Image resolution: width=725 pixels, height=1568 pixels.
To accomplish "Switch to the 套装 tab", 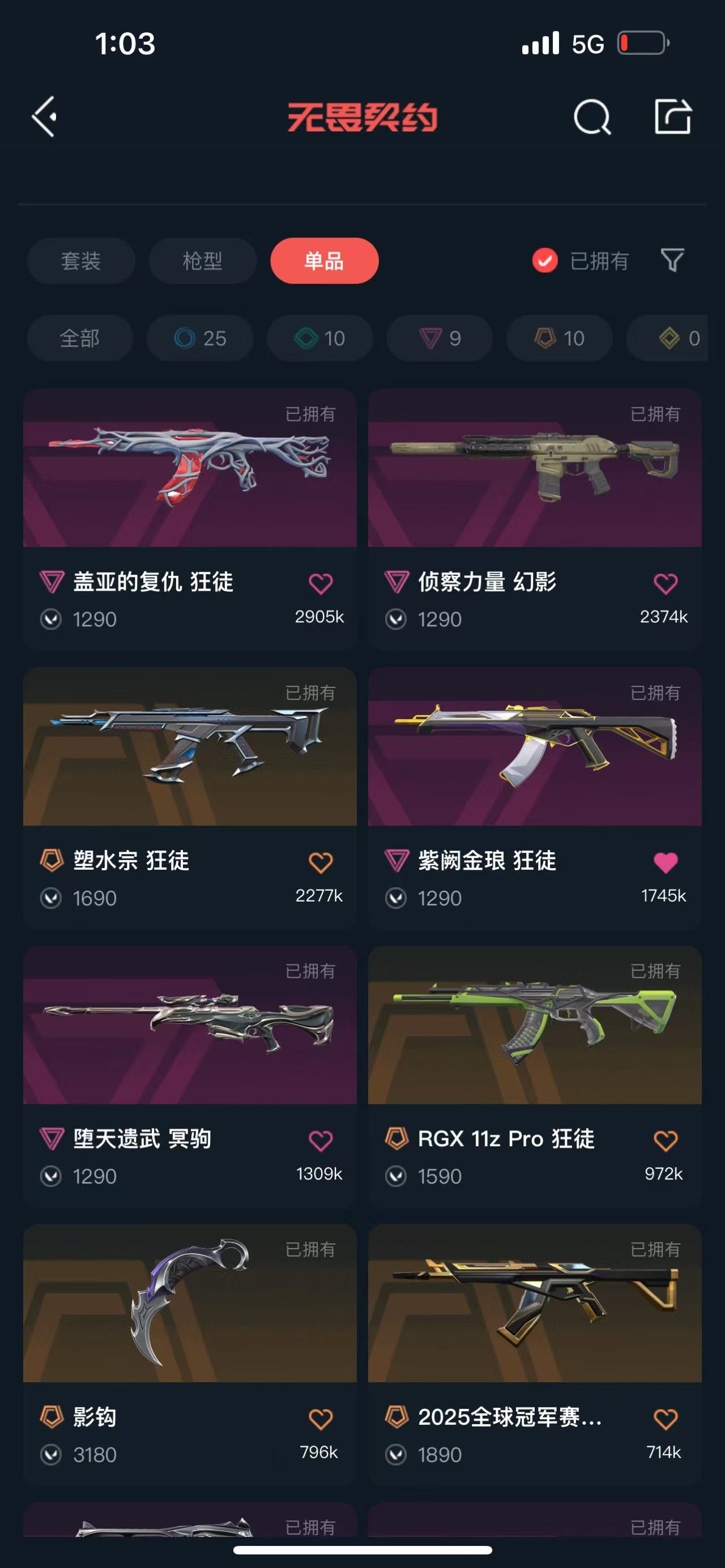I will click(x=81, y=260).
